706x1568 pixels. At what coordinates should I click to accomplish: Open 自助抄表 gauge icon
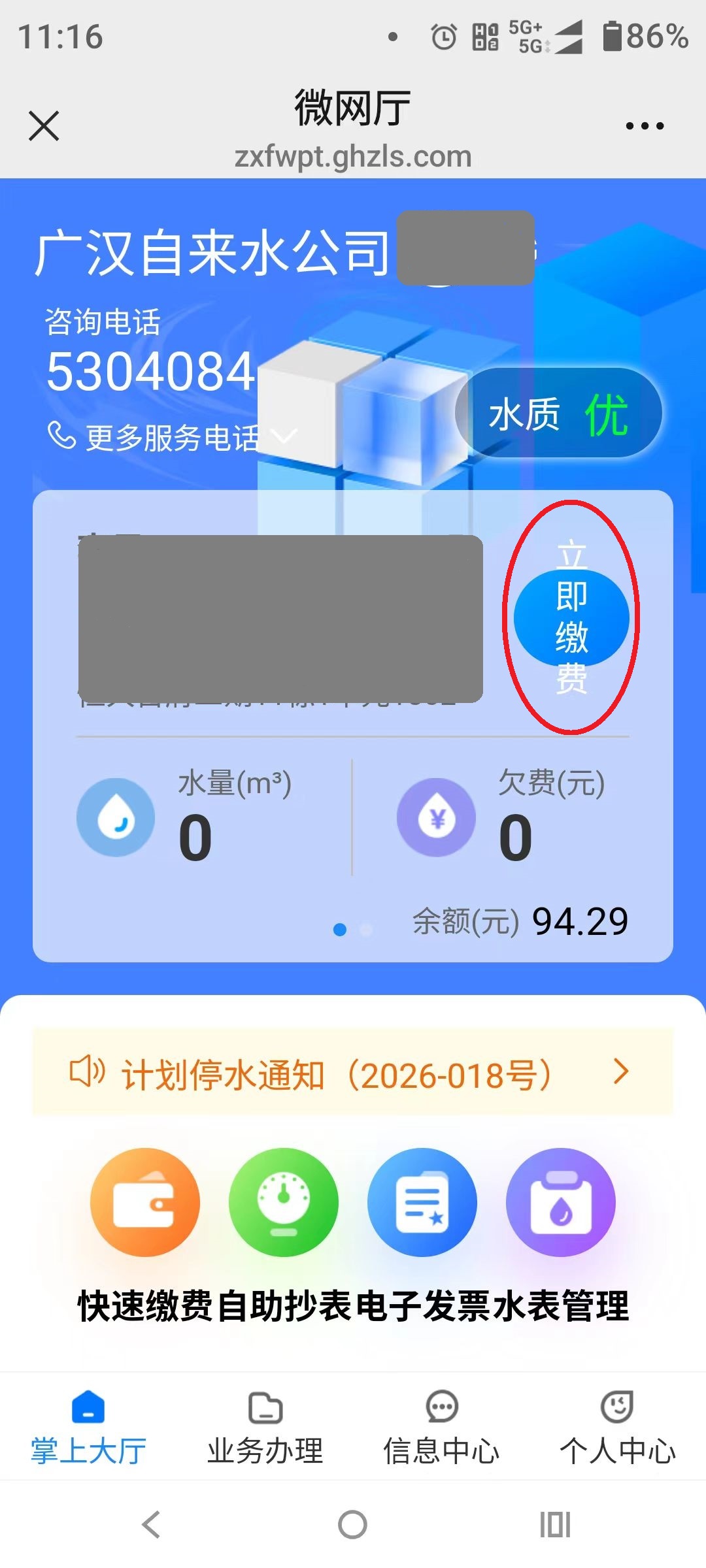tap(283, 1202)
